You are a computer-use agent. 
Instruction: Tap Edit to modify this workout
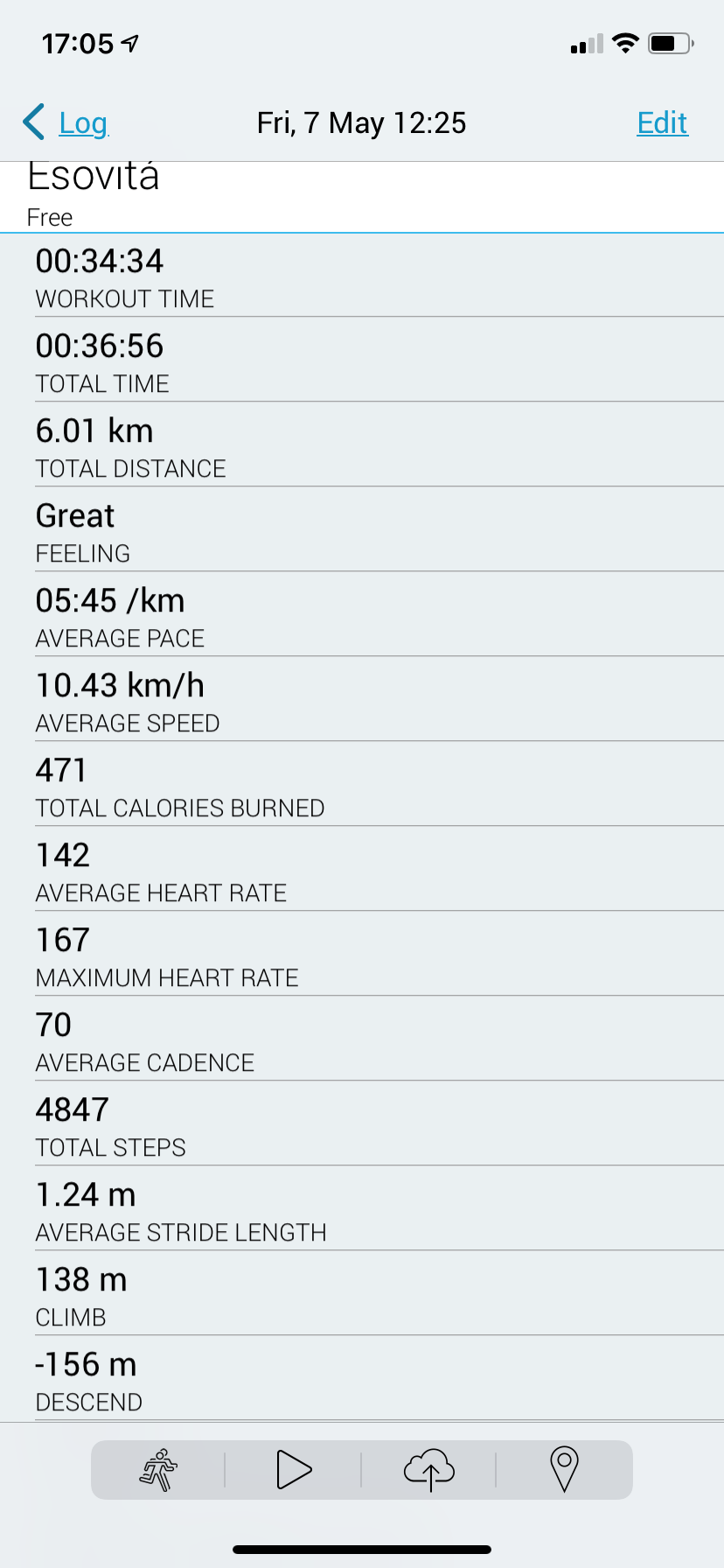pos(662,122)
